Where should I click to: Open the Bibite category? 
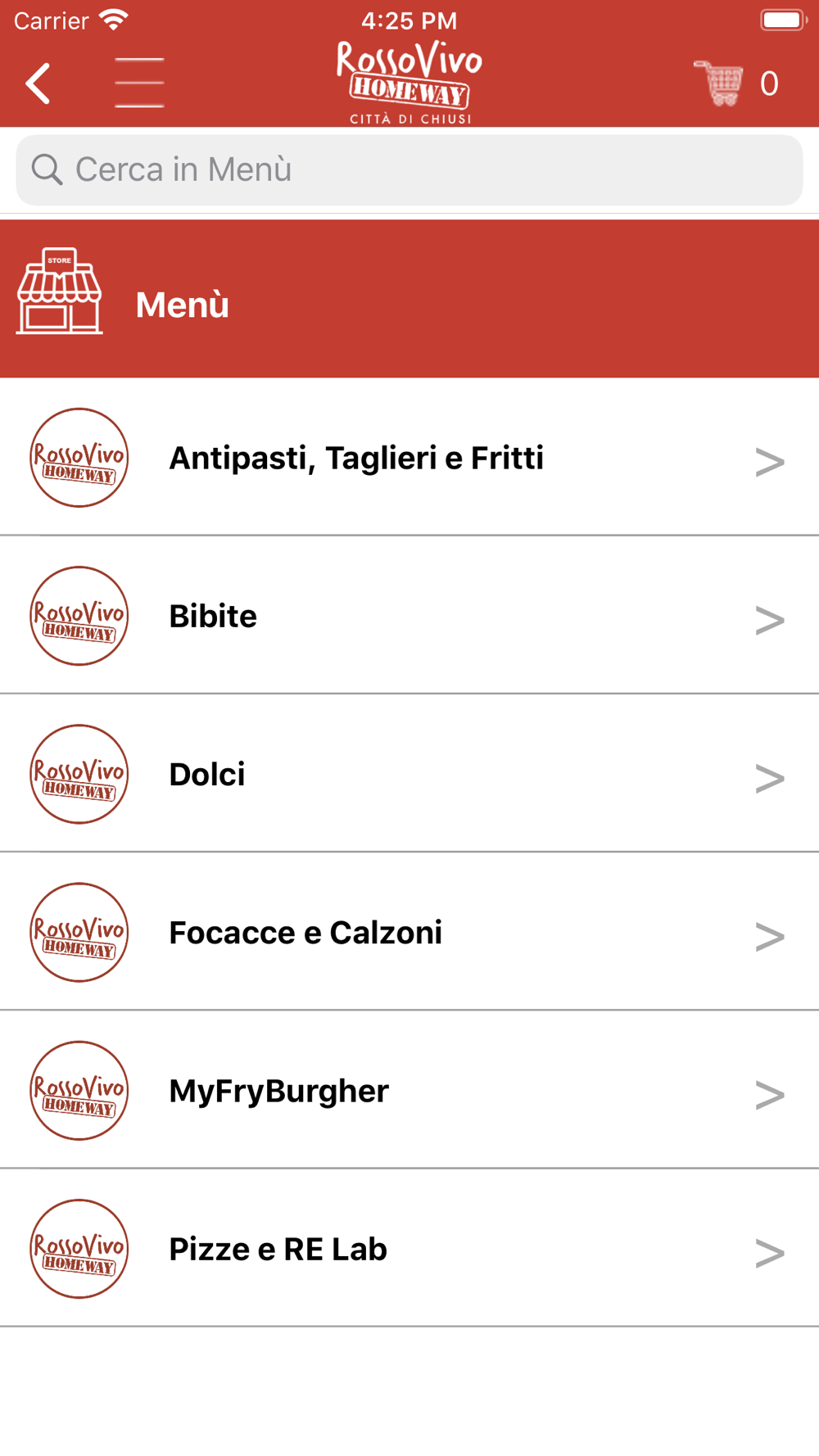[409, 615]
